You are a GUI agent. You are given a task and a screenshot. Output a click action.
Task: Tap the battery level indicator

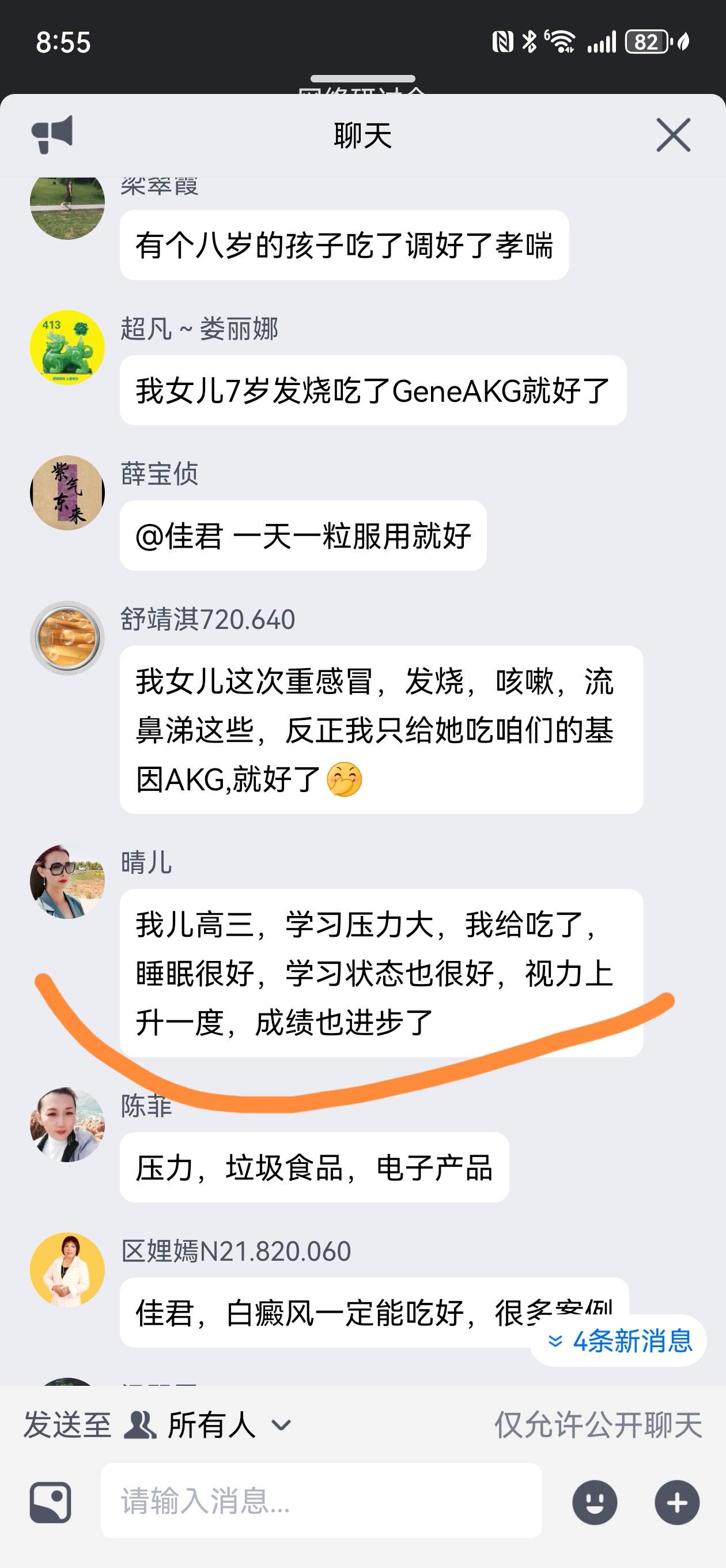[x=648, y=42]
